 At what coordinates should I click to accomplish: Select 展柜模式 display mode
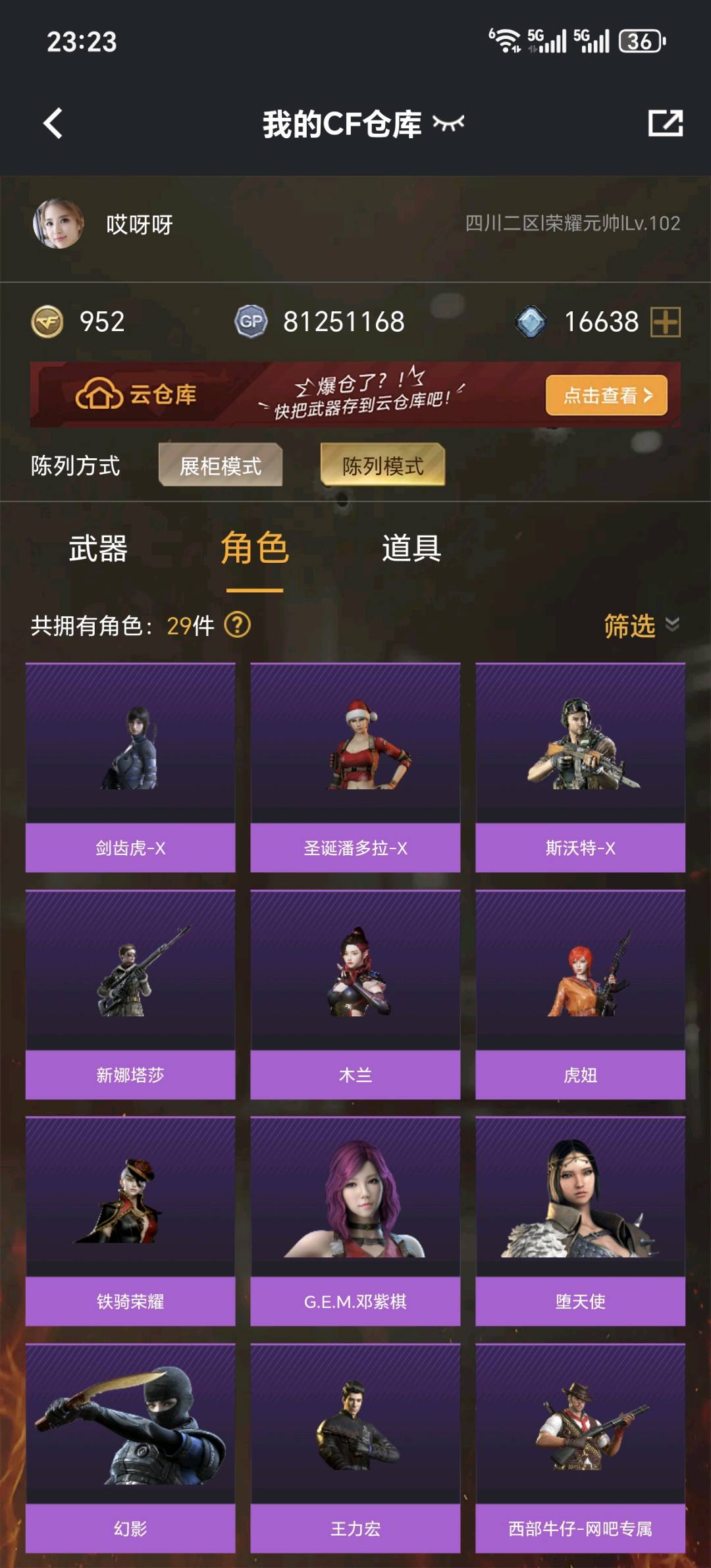(x=221, y=465)
